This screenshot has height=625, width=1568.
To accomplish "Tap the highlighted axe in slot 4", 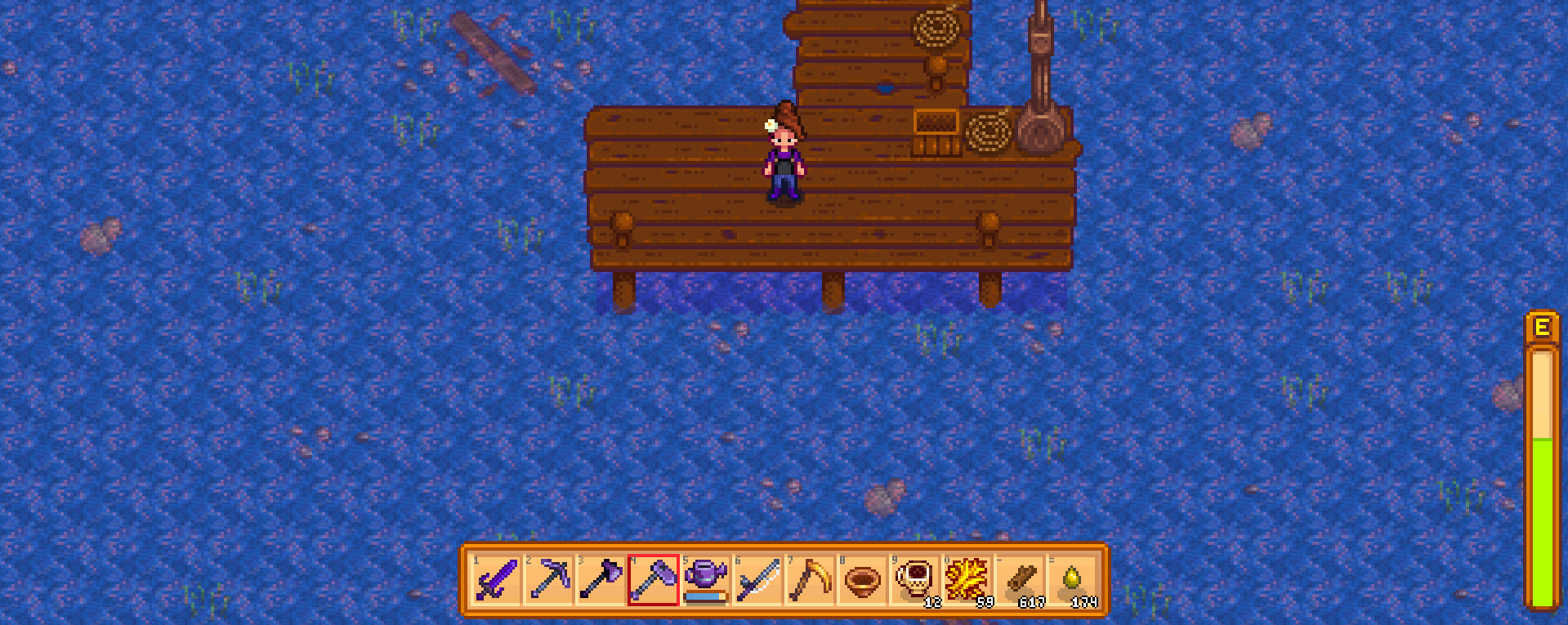I will pyautogui.click(x=653, y=580).
